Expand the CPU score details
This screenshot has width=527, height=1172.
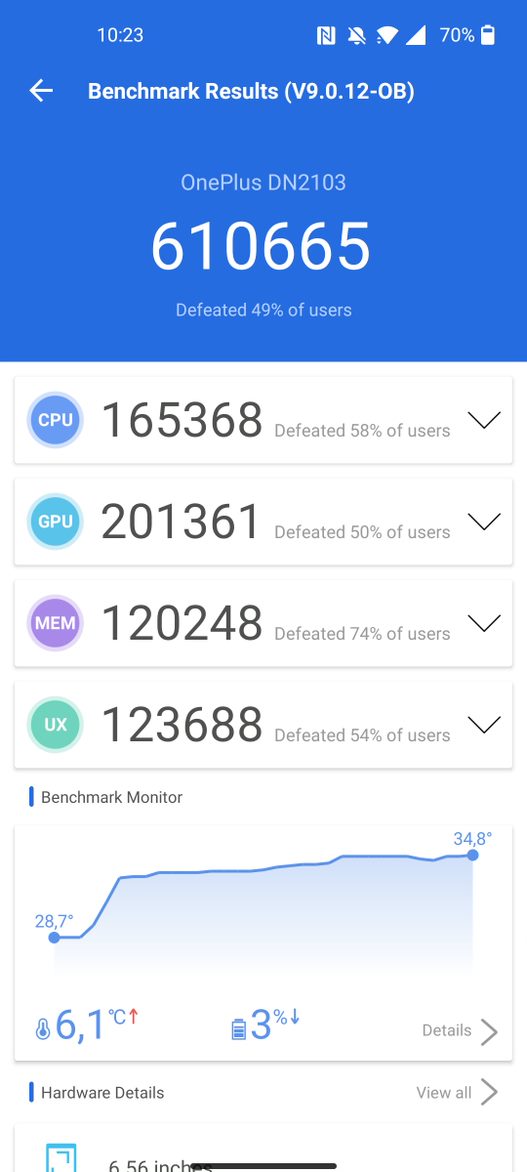point(484,420)
